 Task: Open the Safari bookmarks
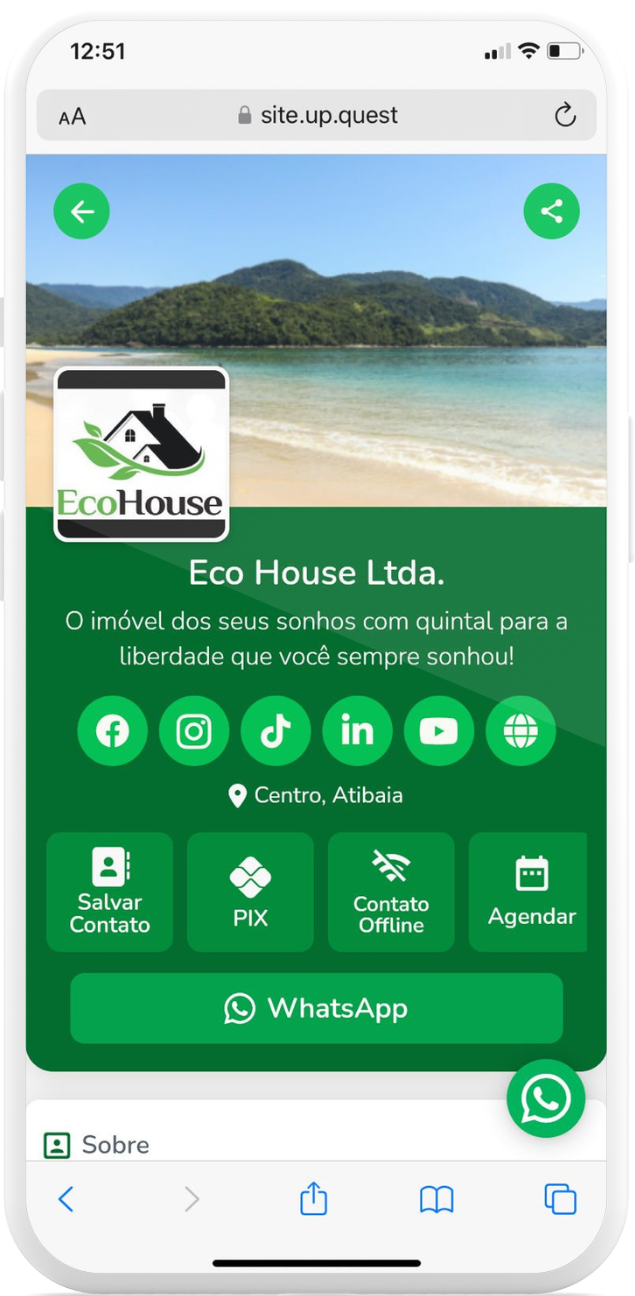click(x=436, y=1199)
